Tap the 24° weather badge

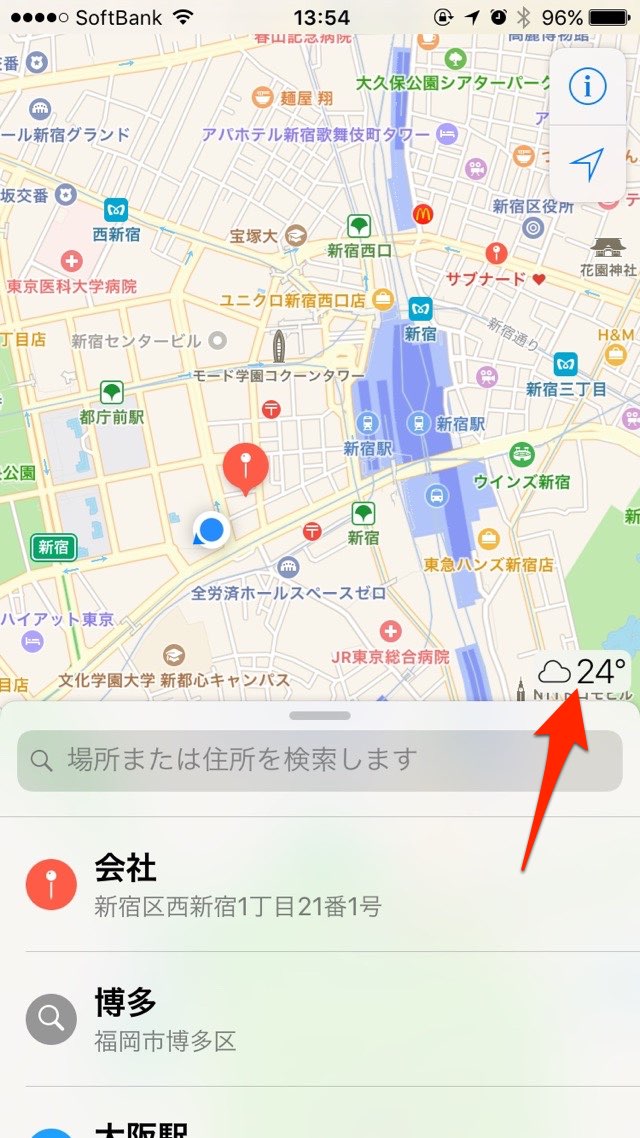point(582,672)
